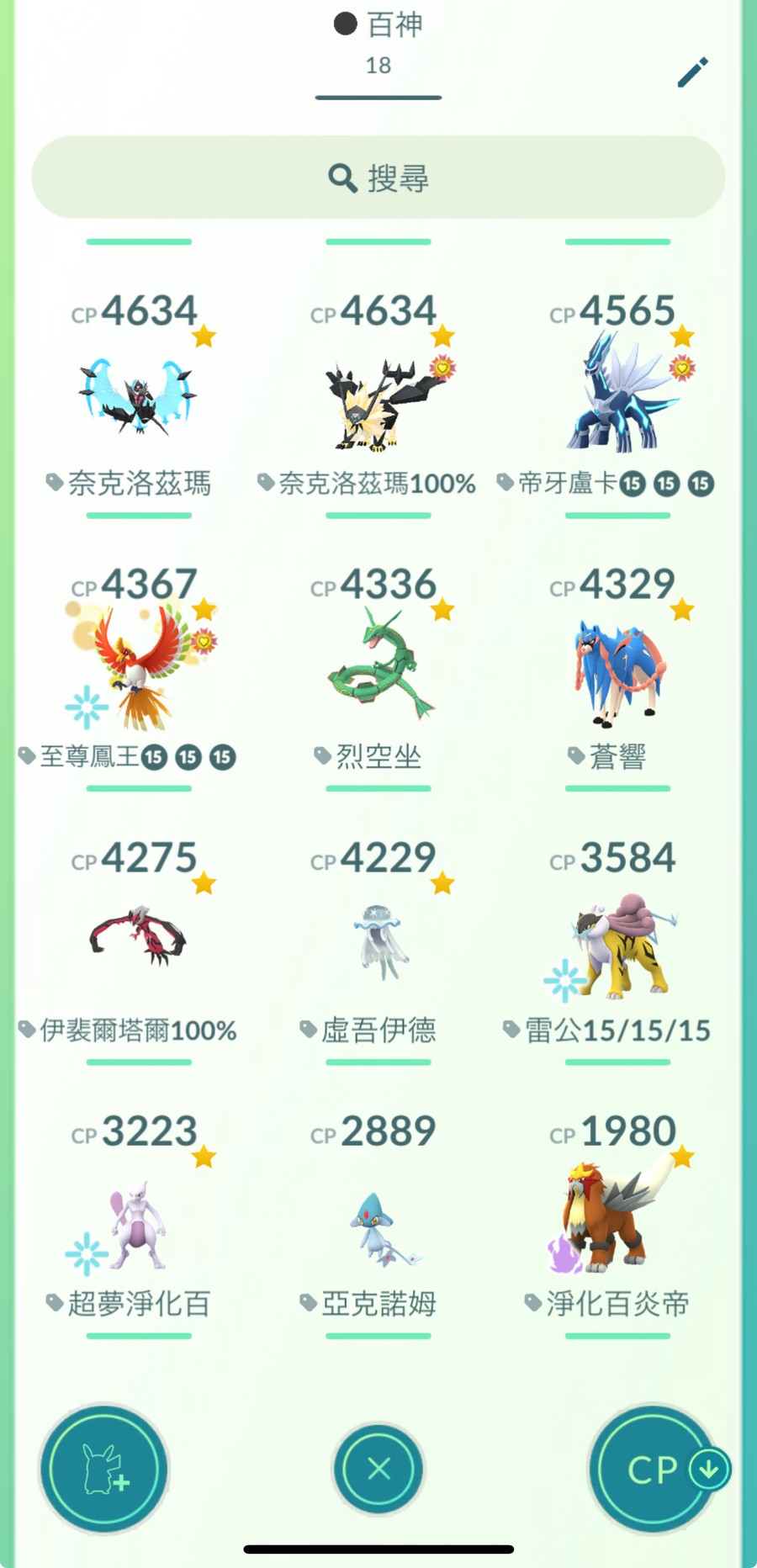Tap the pencil edit icon
757x1568 pixels.
(693, 72)
